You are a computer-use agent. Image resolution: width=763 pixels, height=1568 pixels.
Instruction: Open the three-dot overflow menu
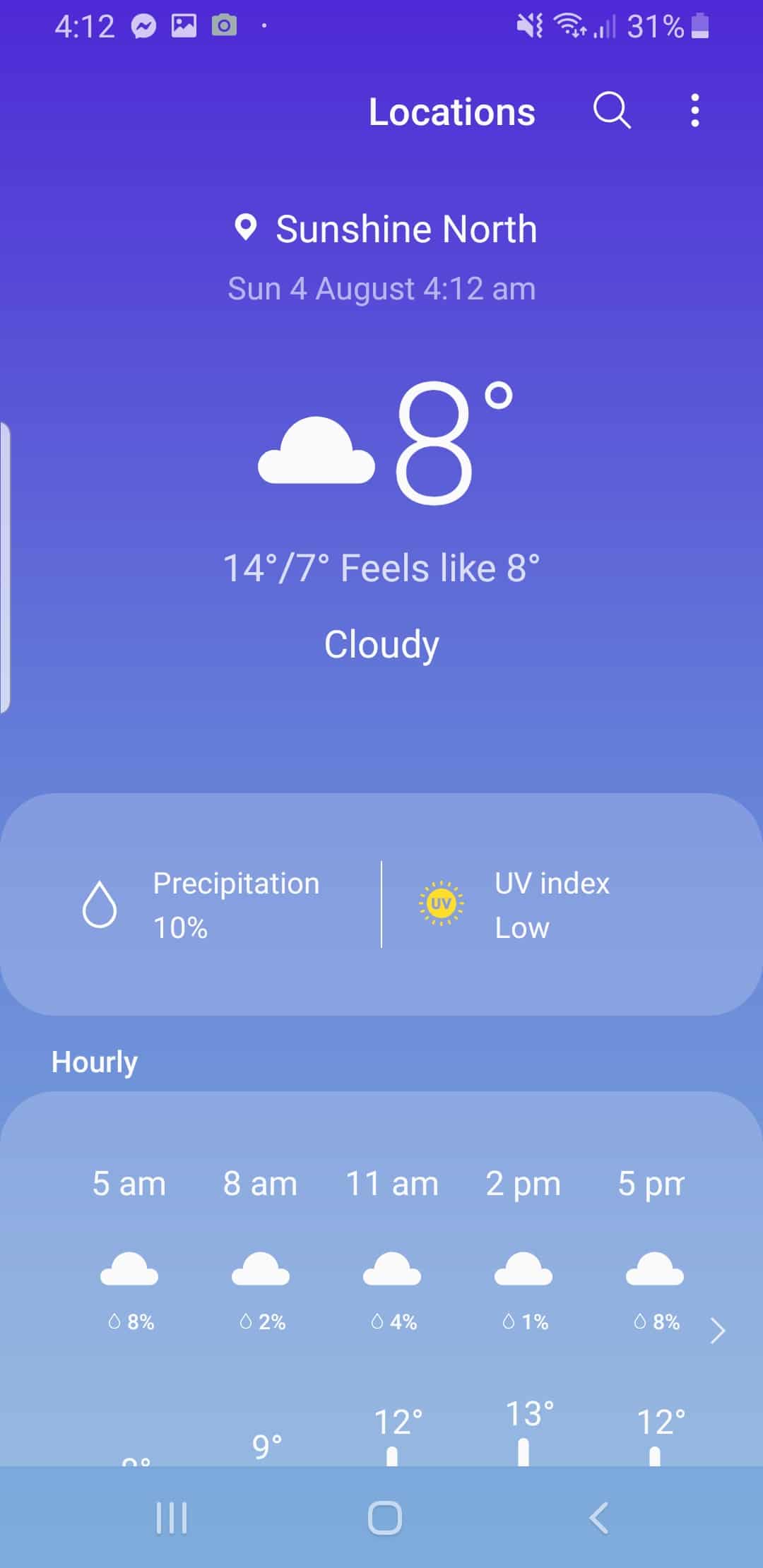click(695, 111)
